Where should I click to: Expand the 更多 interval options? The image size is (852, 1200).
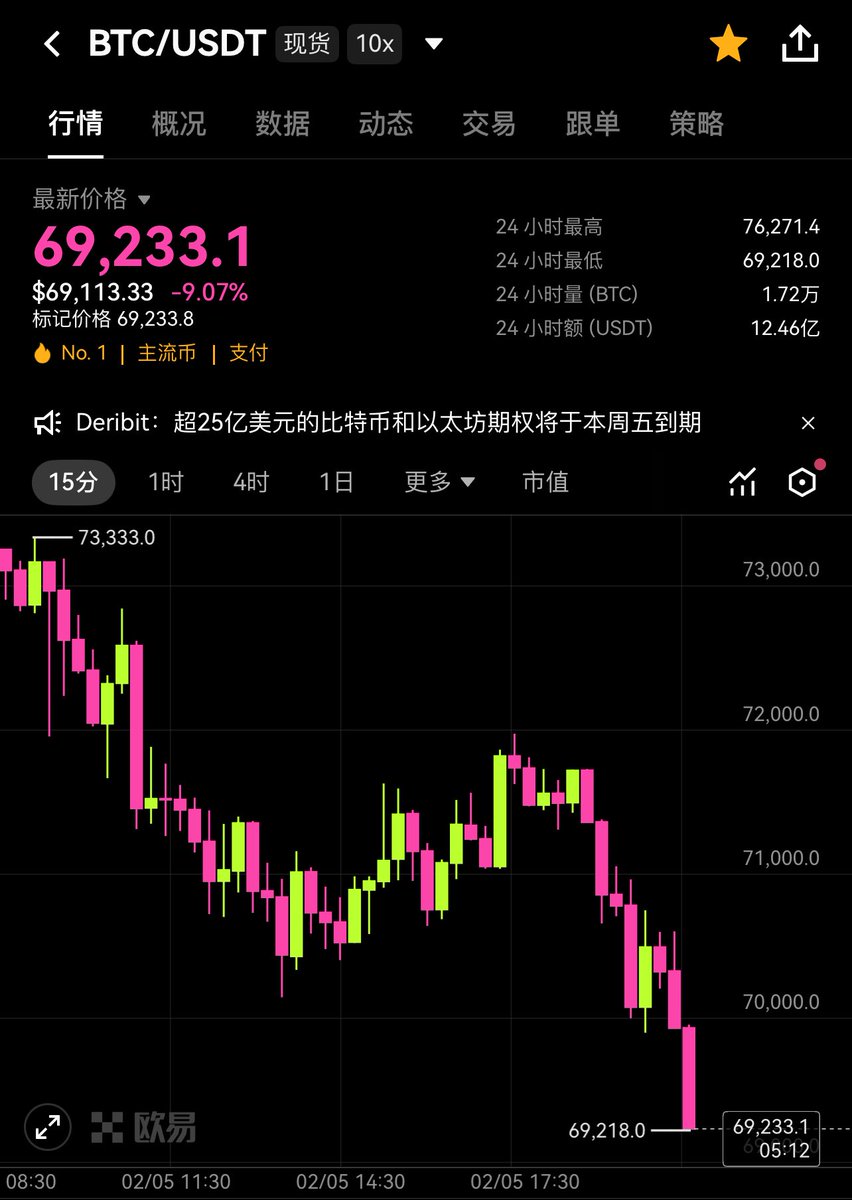[439, 482]
